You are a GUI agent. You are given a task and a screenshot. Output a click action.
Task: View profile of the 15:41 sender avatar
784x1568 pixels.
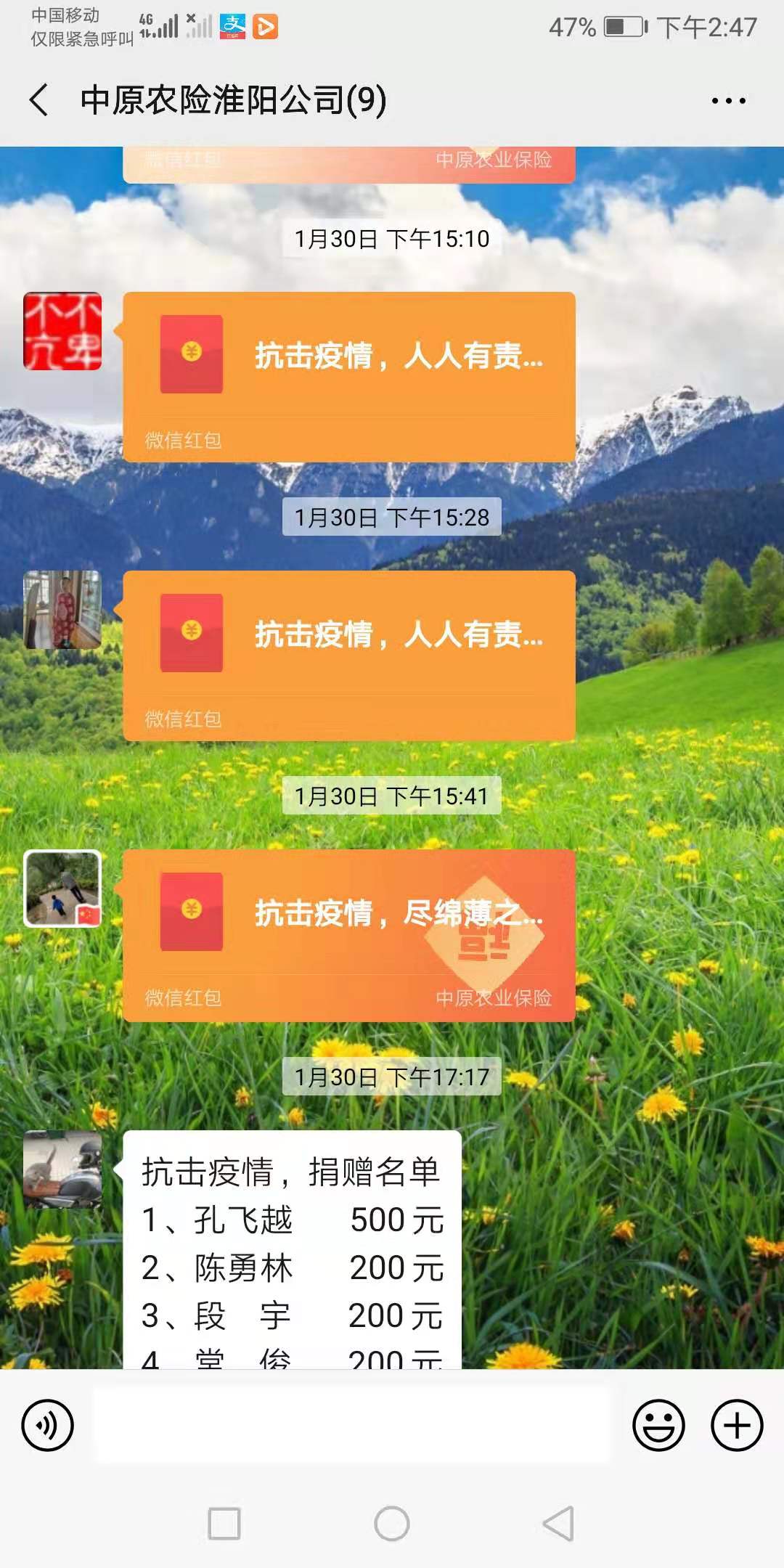click(x=62, y=889)
